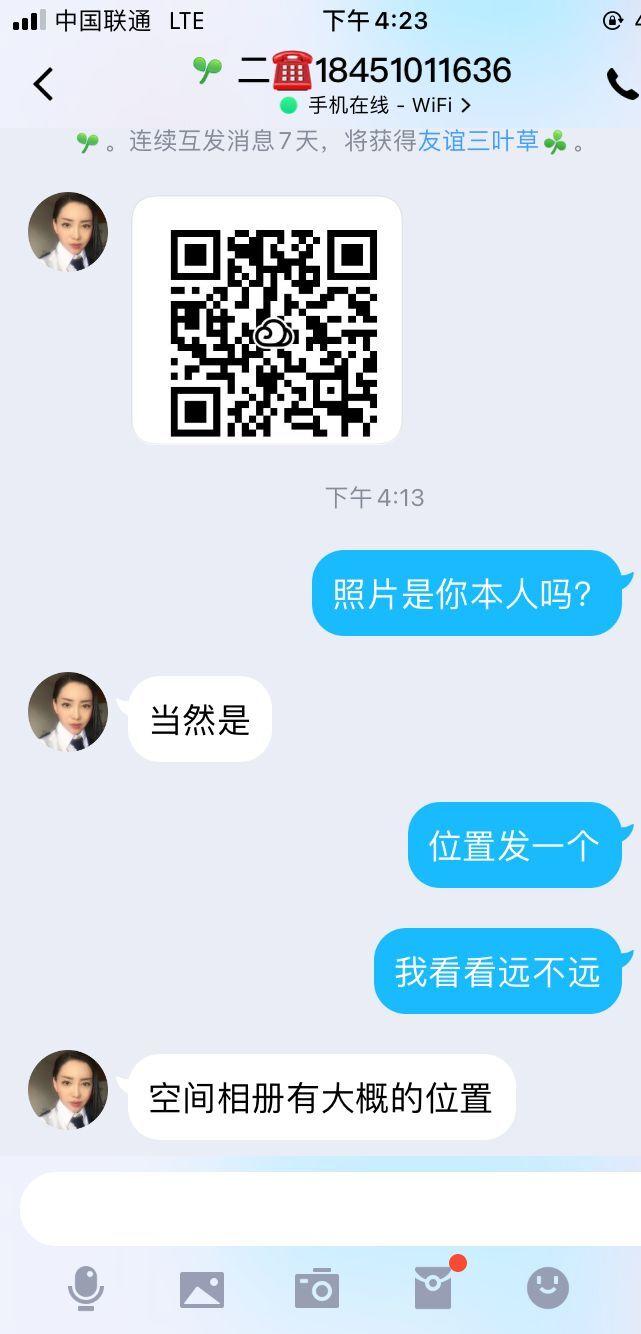The image size is (641, 1334).
Task: Record a voice message with the microphone
Action: (x=86, y=1288)
